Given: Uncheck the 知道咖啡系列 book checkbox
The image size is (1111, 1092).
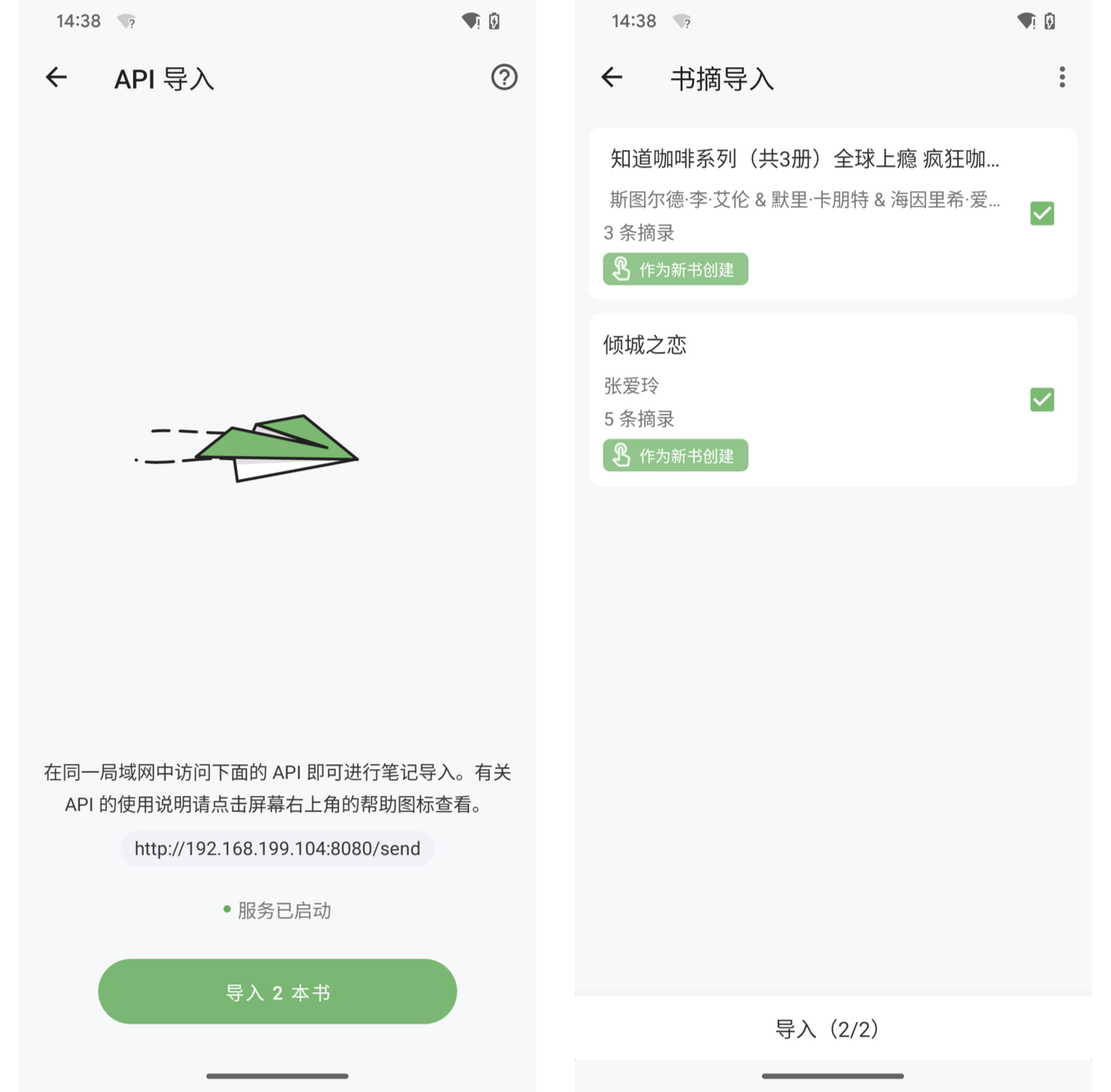Looking at the screenshot, I should click(x=1042, y=213).
